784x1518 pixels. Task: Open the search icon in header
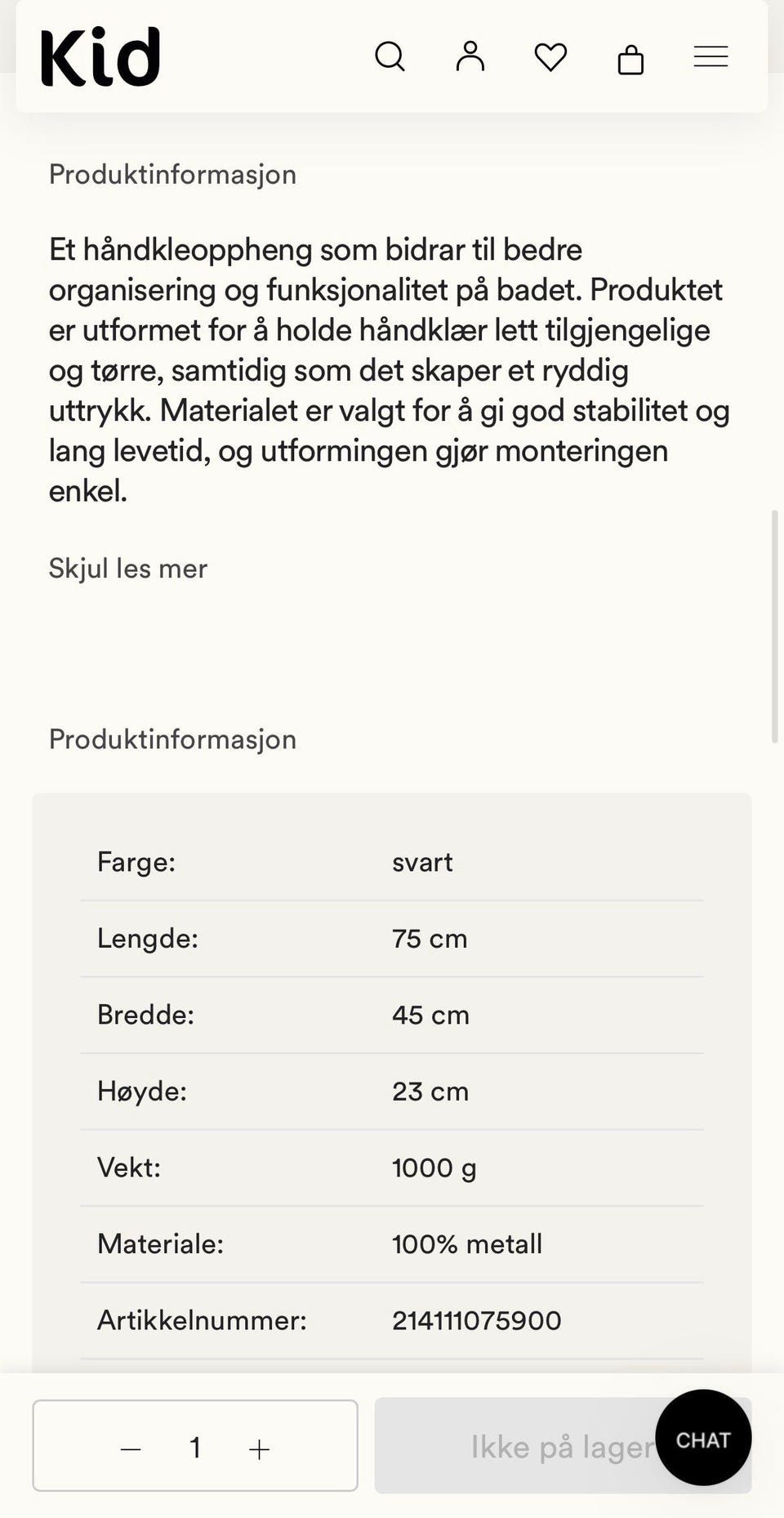coord(390,57)
